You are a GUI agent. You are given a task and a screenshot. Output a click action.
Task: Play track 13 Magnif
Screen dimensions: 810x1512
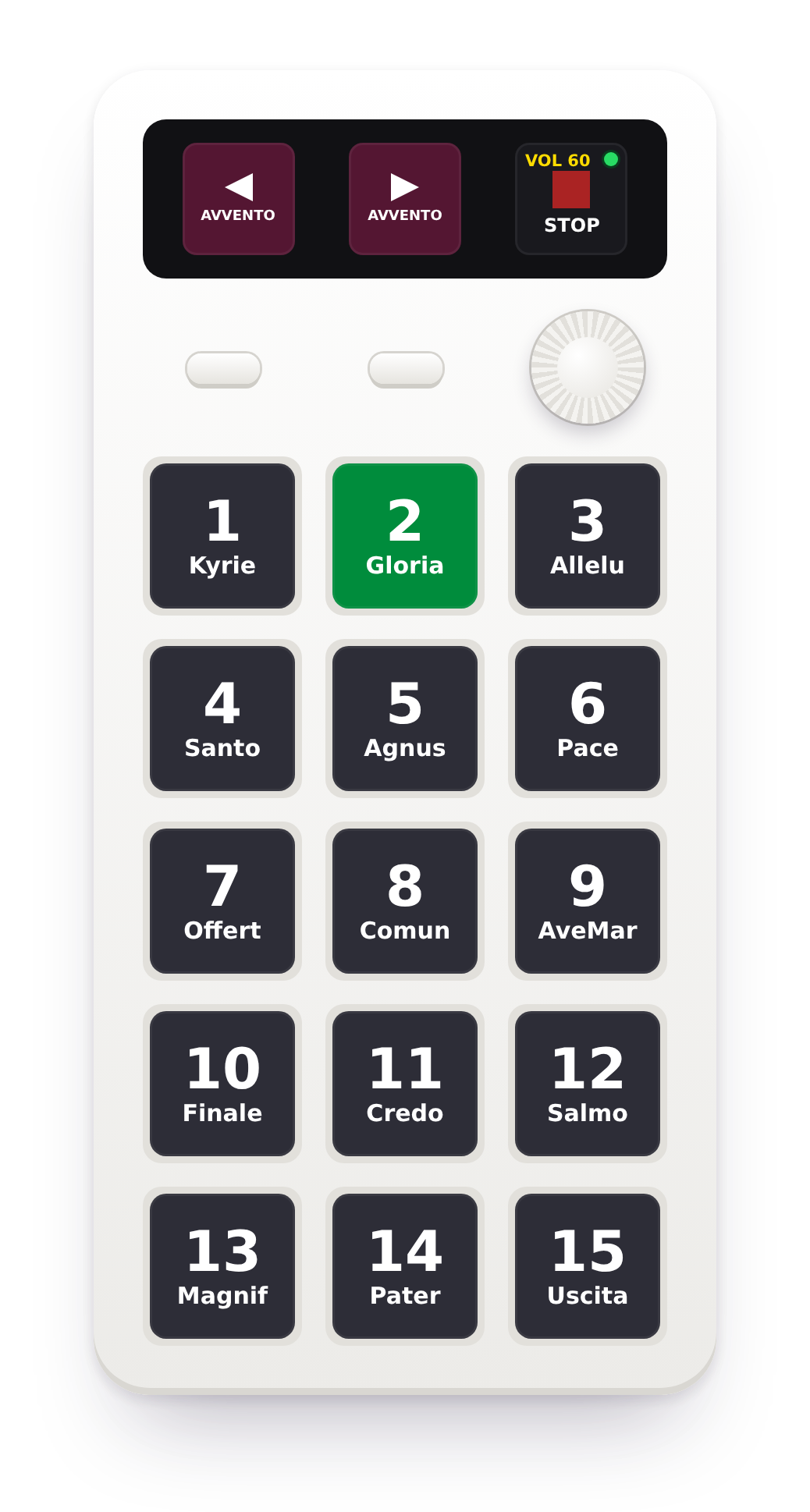coord(222,1266)
